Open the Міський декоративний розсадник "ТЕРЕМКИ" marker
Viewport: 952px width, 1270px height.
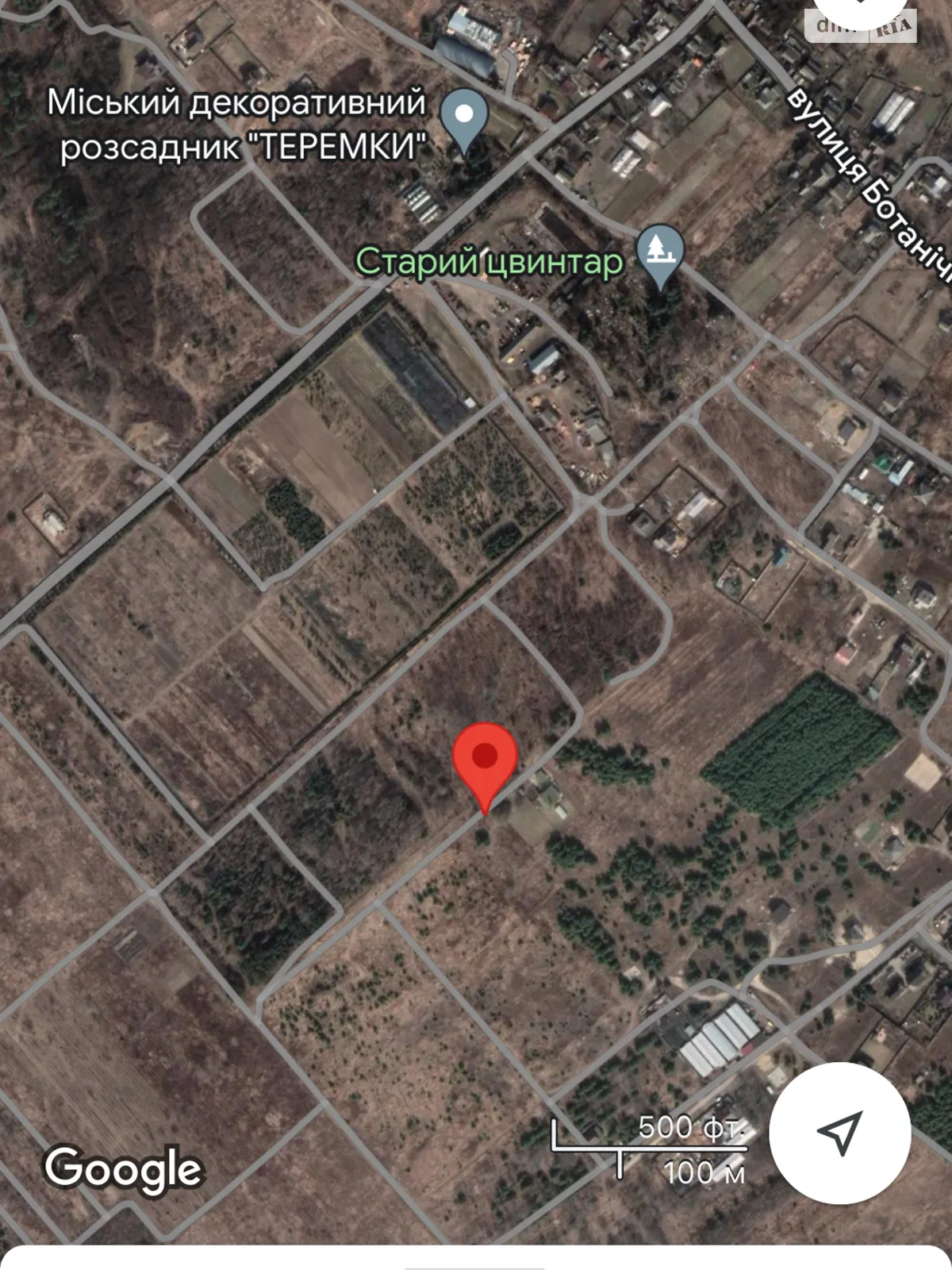[464, 117]
